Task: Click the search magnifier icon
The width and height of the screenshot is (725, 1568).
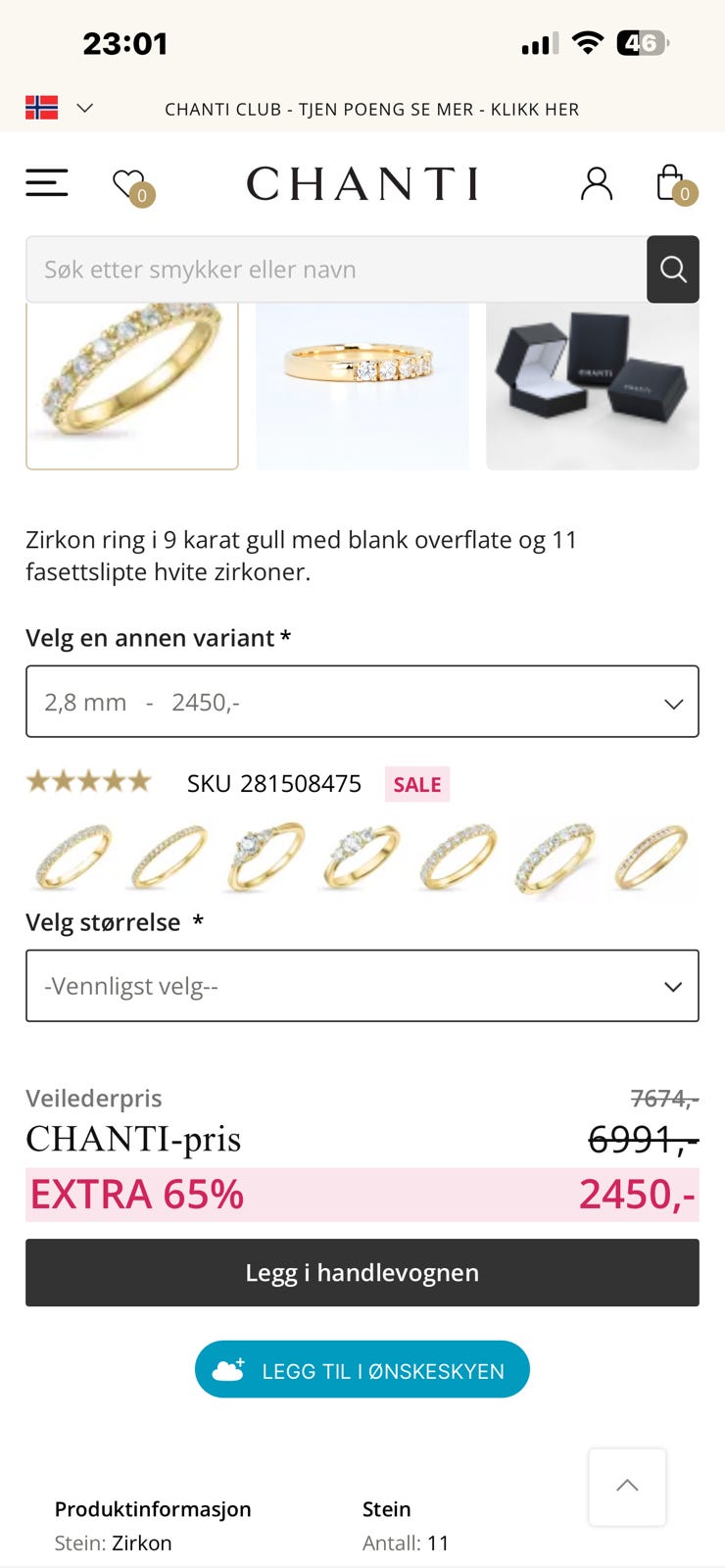Action: (673, 269)
